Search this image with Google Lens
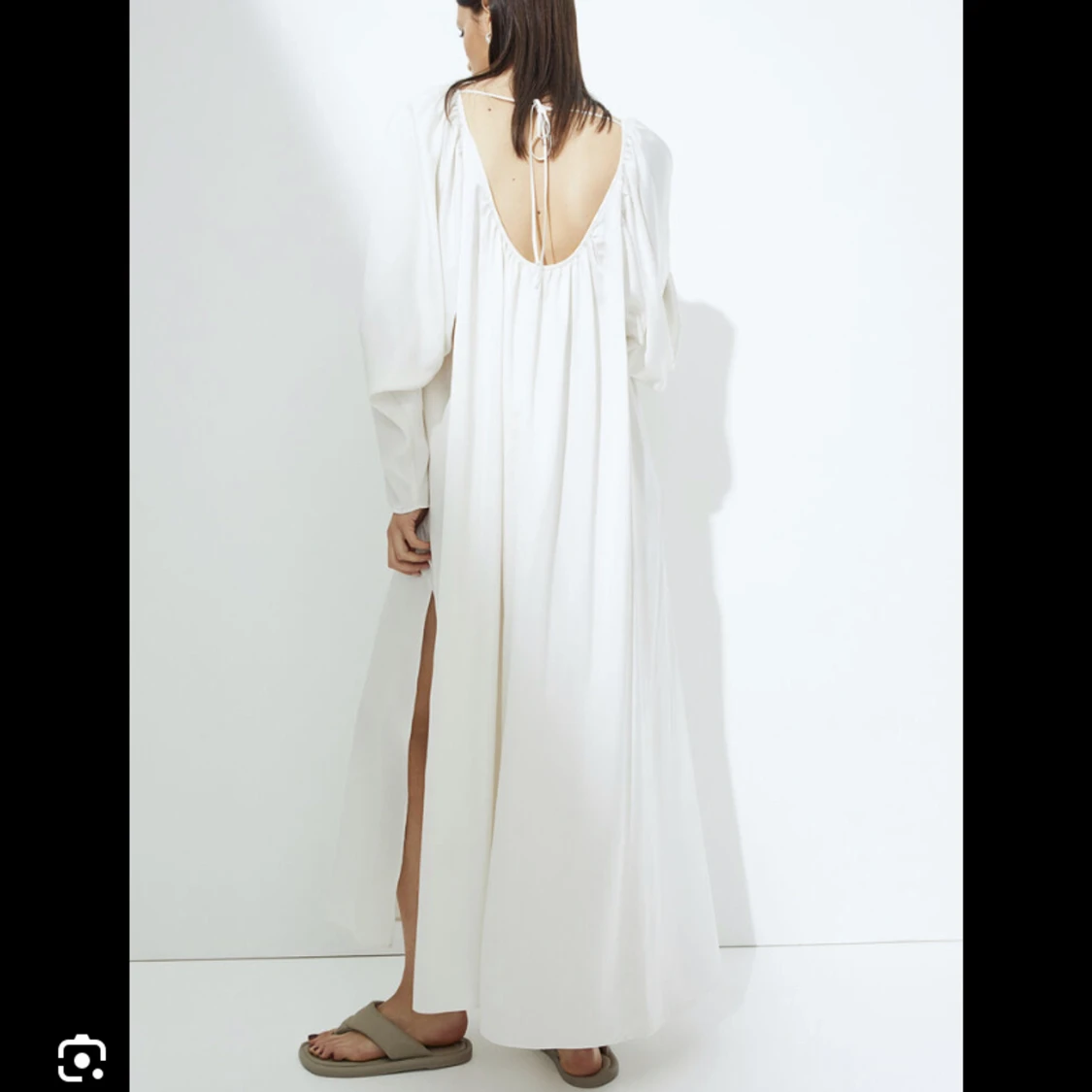The image size is (1092, 1092). (x=82, y=1057)
